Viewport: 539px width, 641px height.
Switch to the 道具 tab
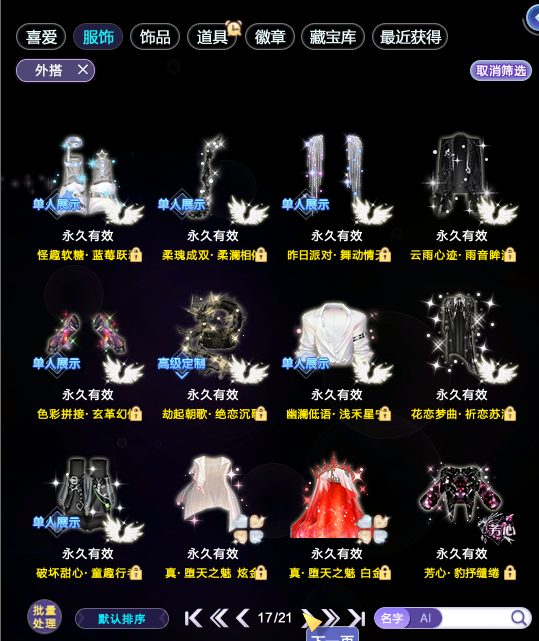coord(212,37)
